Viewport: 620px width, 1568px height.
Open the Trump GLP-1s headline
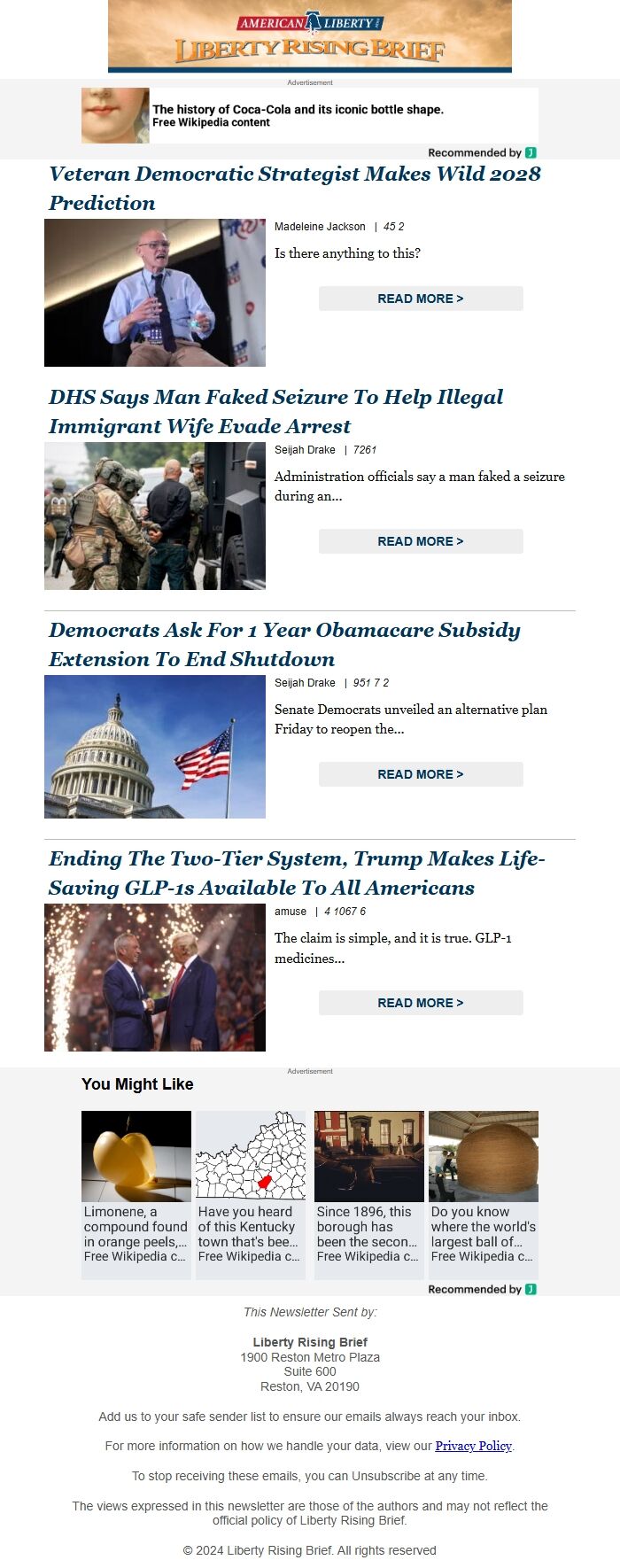[x=297, y=873]
